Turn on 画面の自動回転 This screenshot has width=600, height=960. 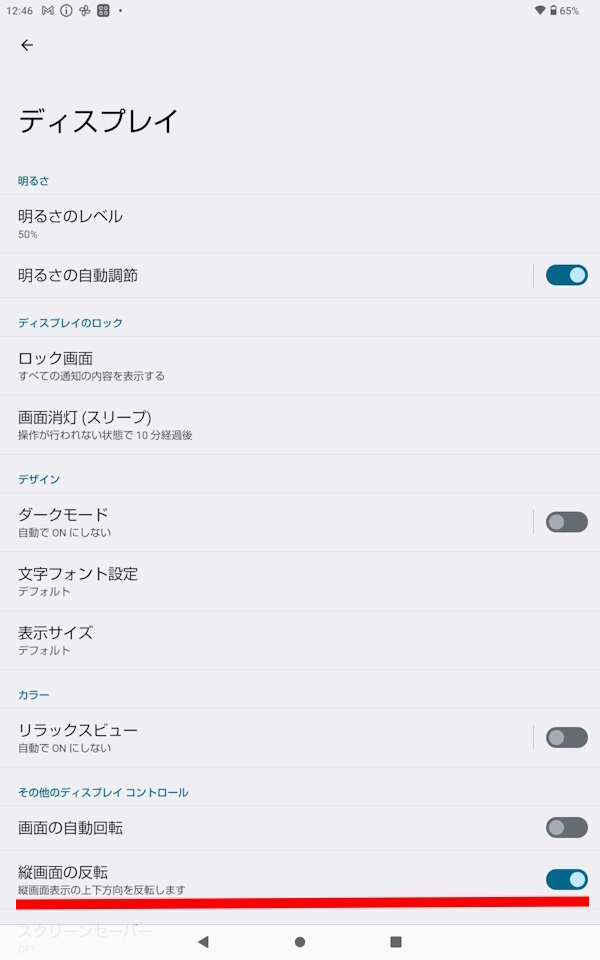[566, 828]
